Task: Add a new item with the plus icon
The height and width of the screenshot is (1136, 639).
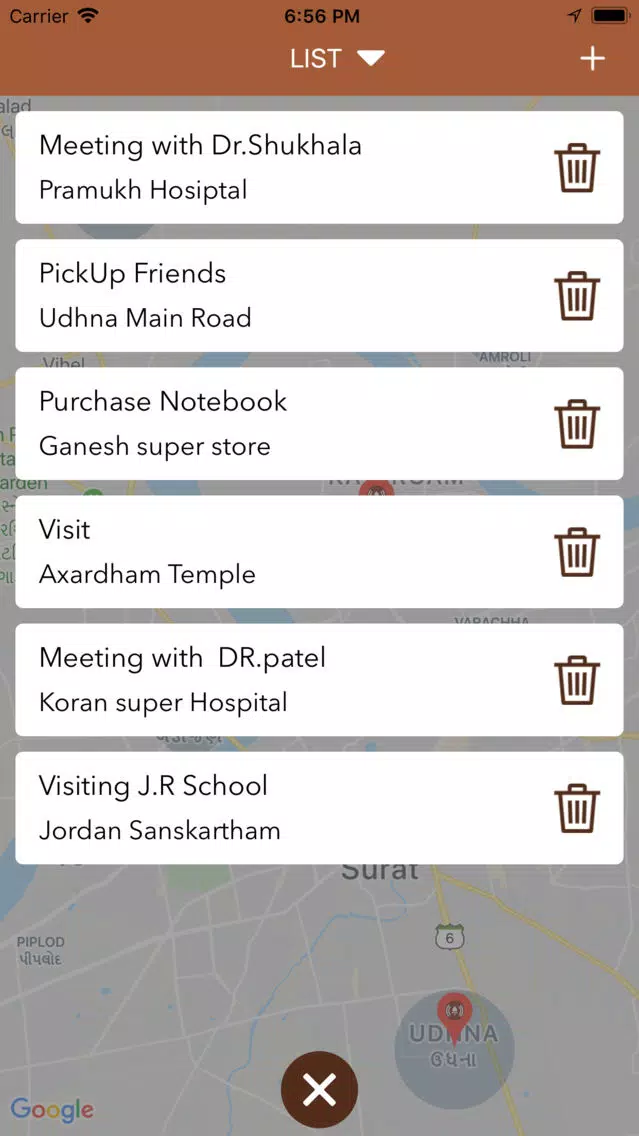Action: (592, 58)
